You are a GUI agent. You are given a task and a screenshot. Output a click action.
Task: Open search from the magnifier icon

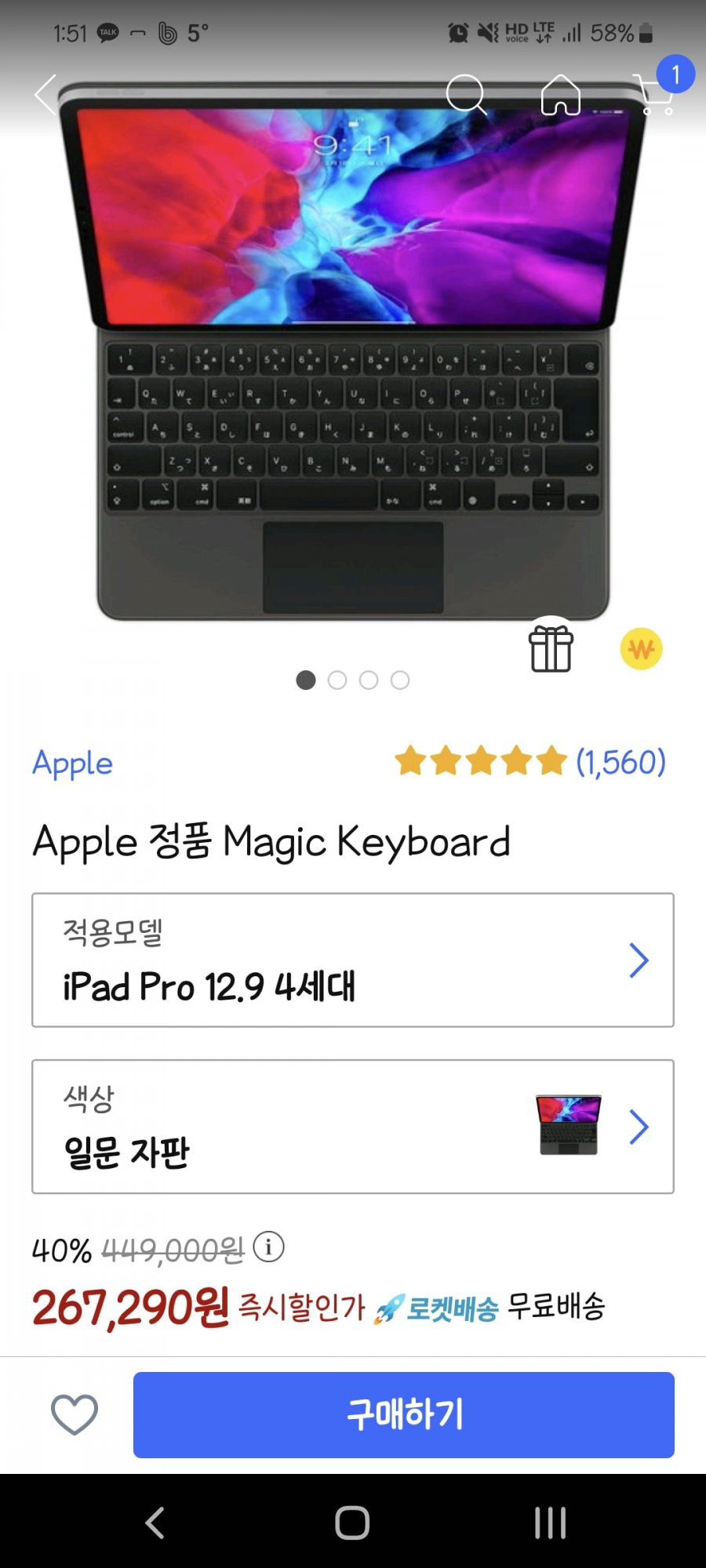click(x=466, y=95)
